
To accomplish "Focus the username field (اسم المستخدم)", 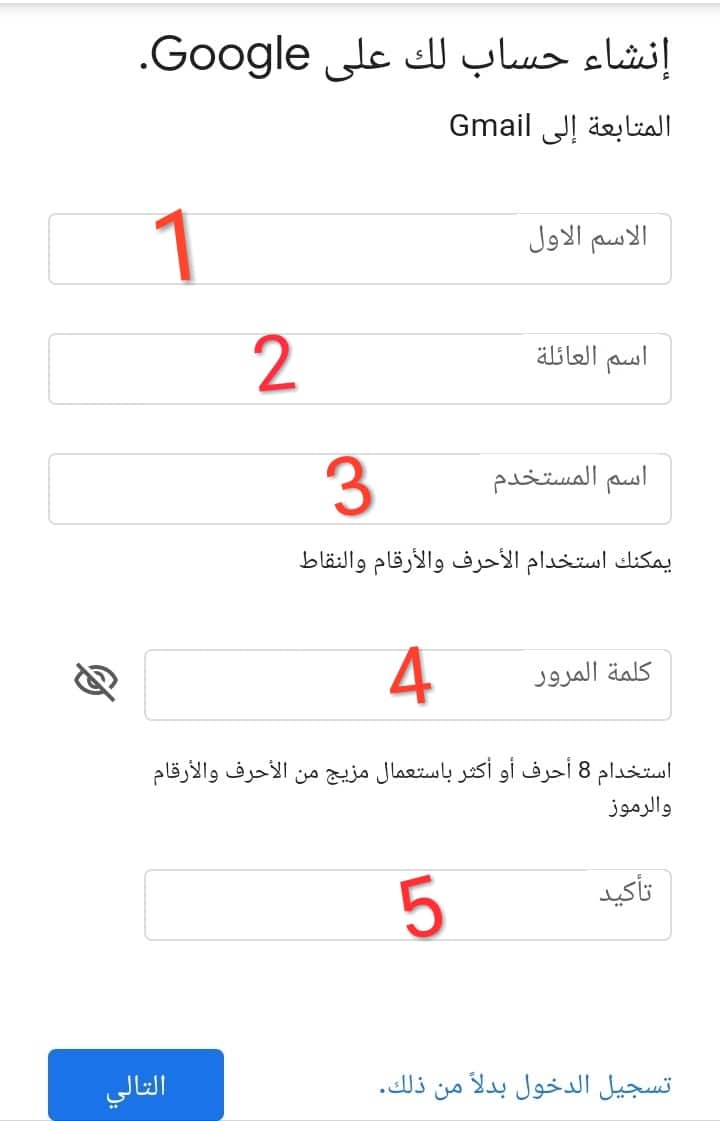I will (x=360, y=489).
